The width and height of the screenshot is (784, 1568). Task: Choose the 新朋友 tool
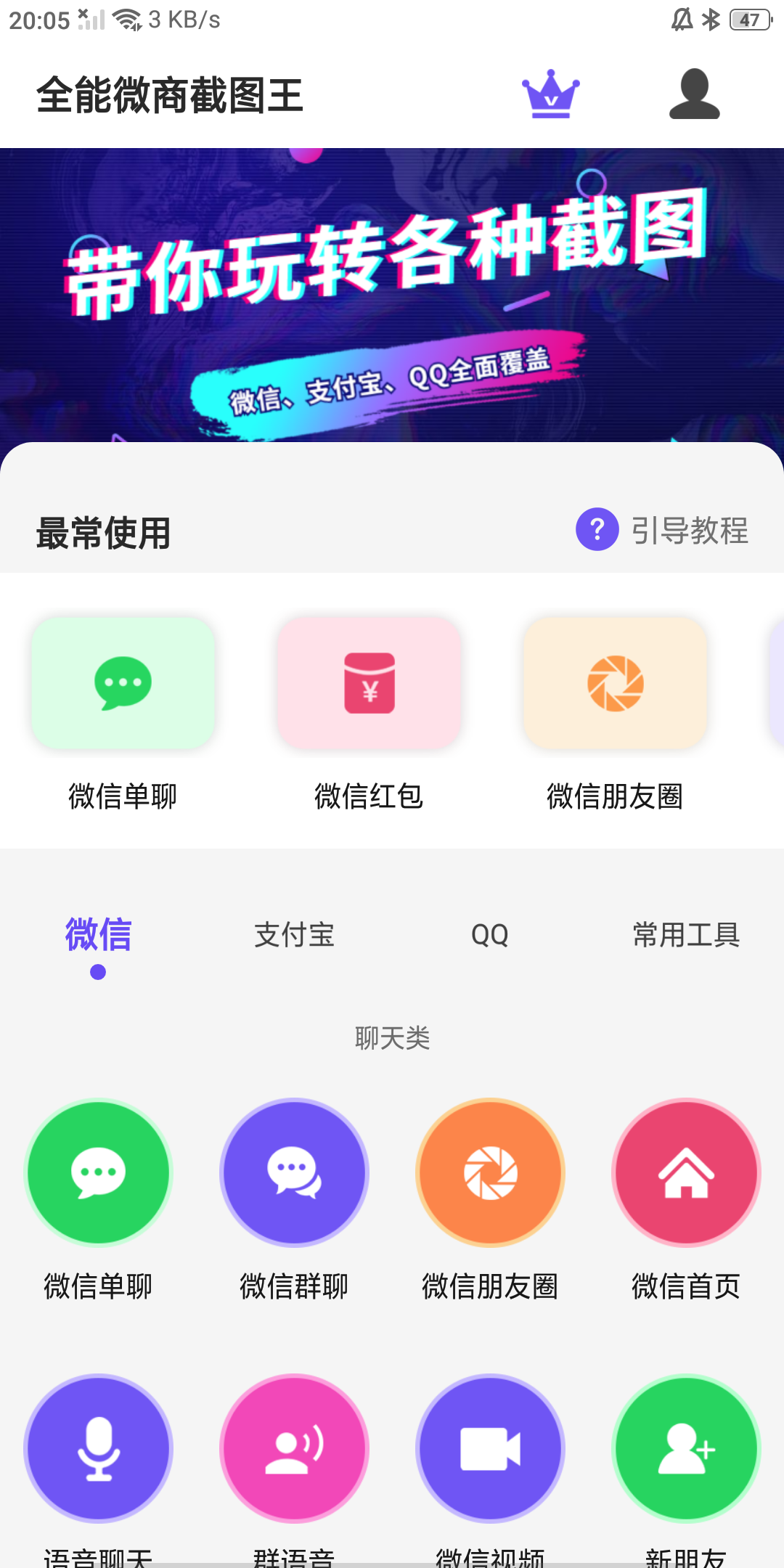(x=686, y=1449)
